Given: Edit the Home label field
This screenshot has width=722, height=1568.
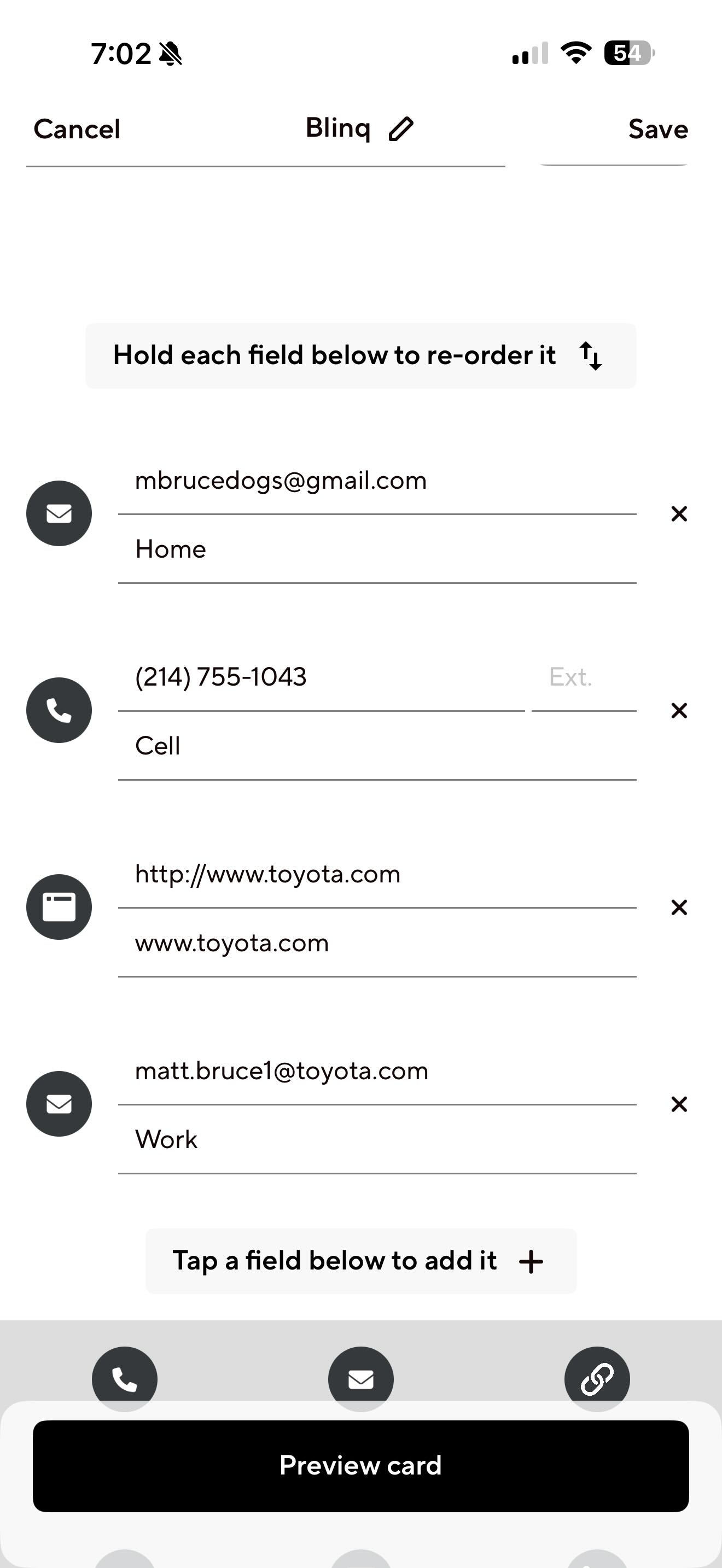Looking at the screenshot, I should coord(376,549).
